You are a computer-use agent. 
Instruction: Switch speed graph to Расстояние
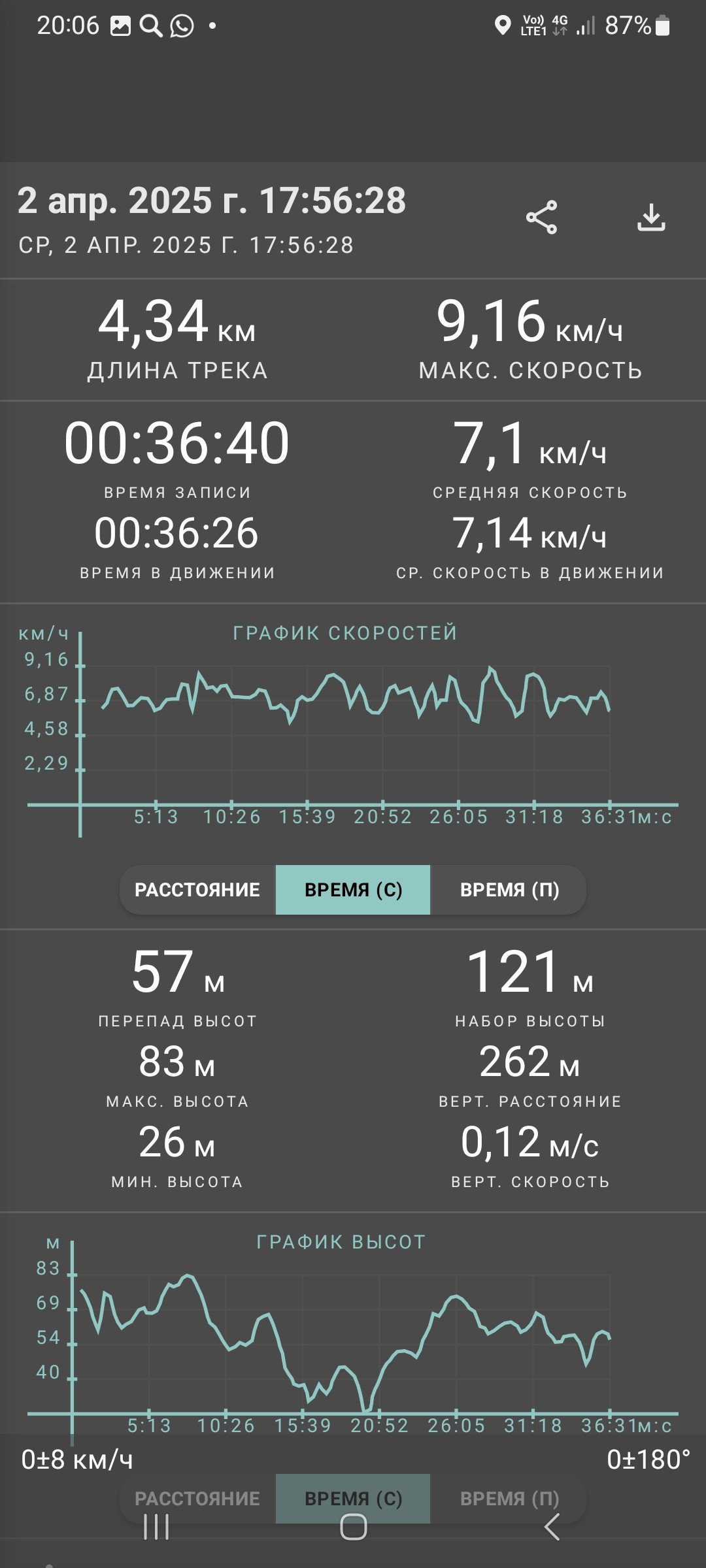197,890
